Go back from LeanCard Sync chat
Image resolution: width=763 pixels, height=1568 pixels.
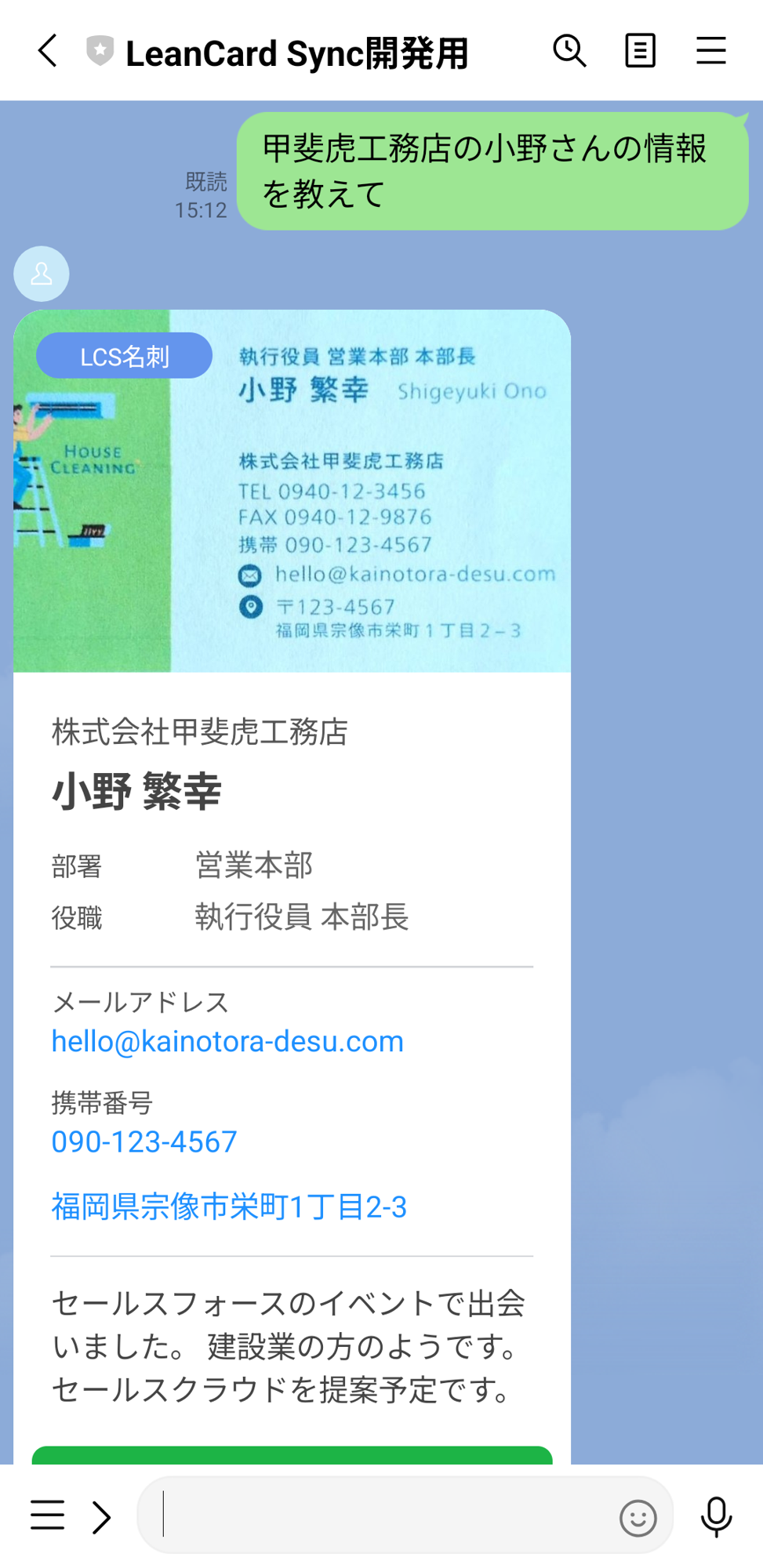click(x=49, y=52)
